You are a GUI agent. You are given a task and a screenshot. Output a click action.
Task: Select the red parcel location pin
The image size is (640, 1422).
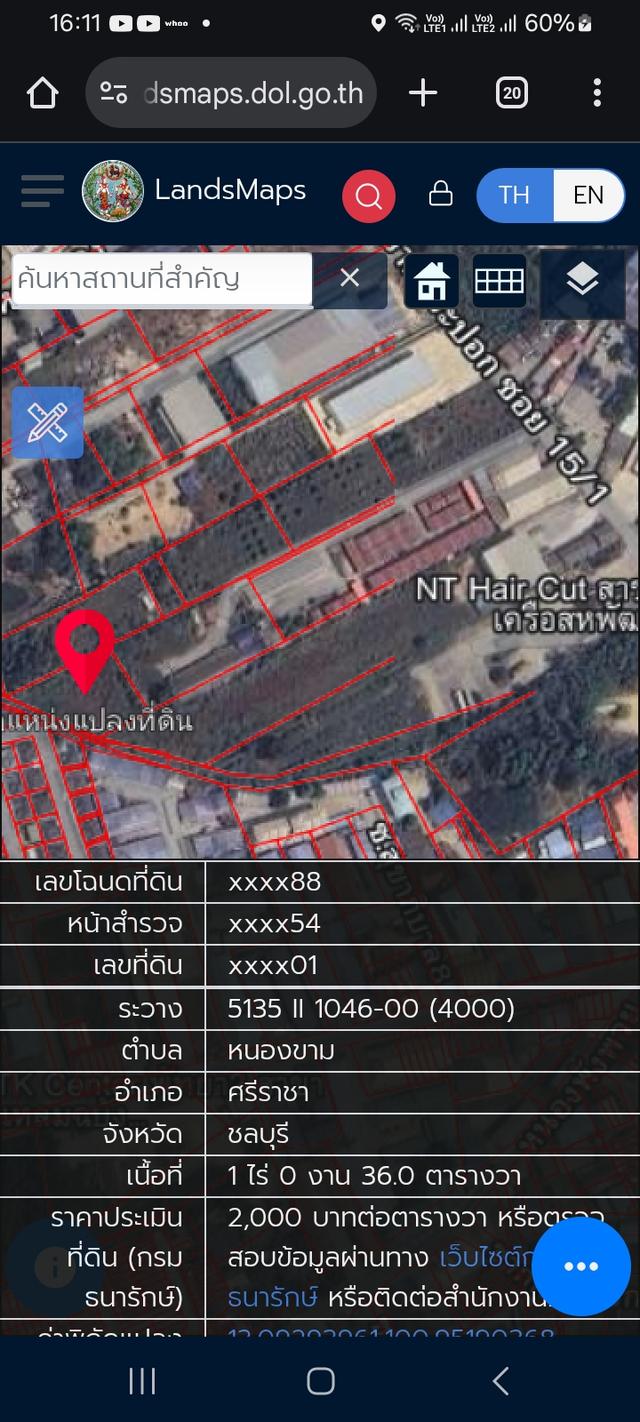(85, 645)
